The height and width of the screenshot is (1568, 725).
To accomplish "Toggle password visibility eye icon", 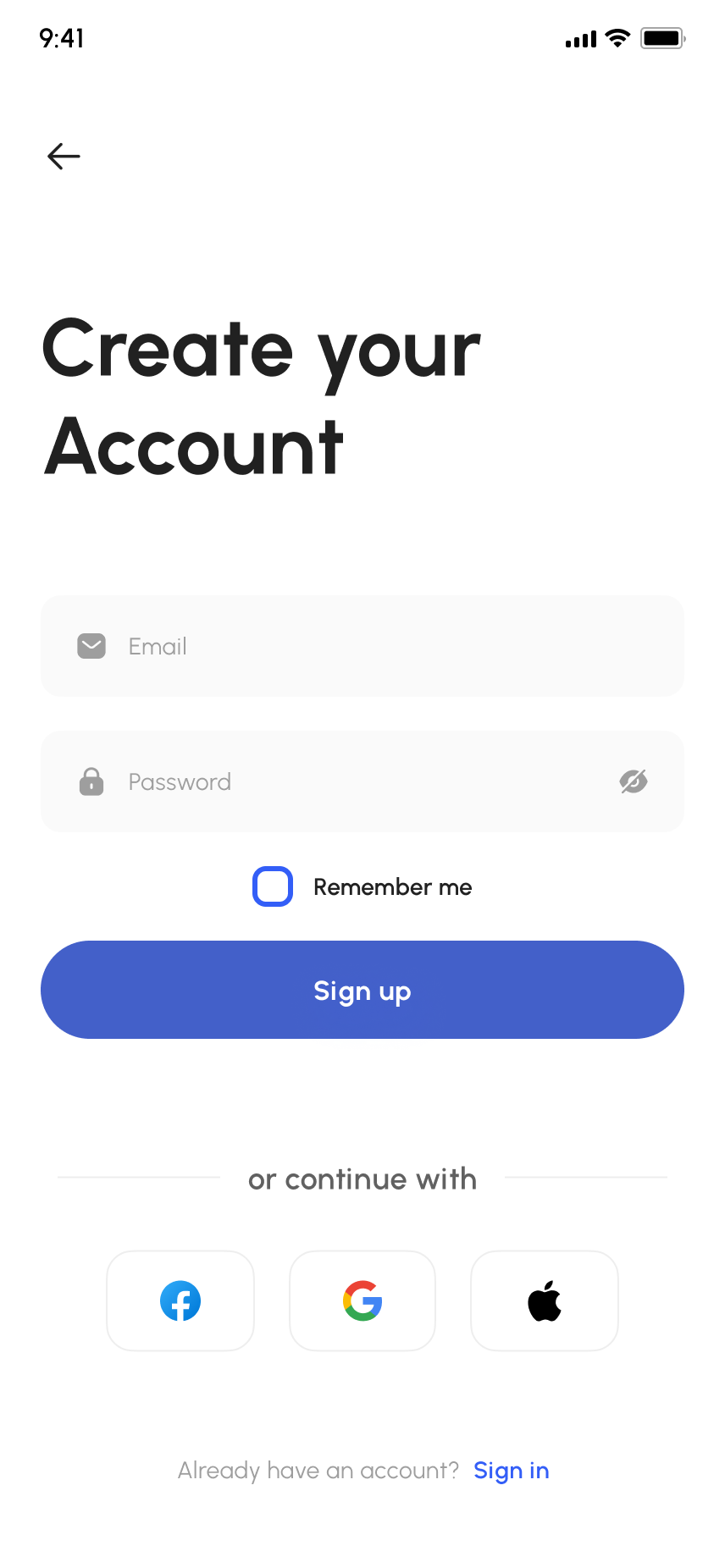I will click(633, 781).
